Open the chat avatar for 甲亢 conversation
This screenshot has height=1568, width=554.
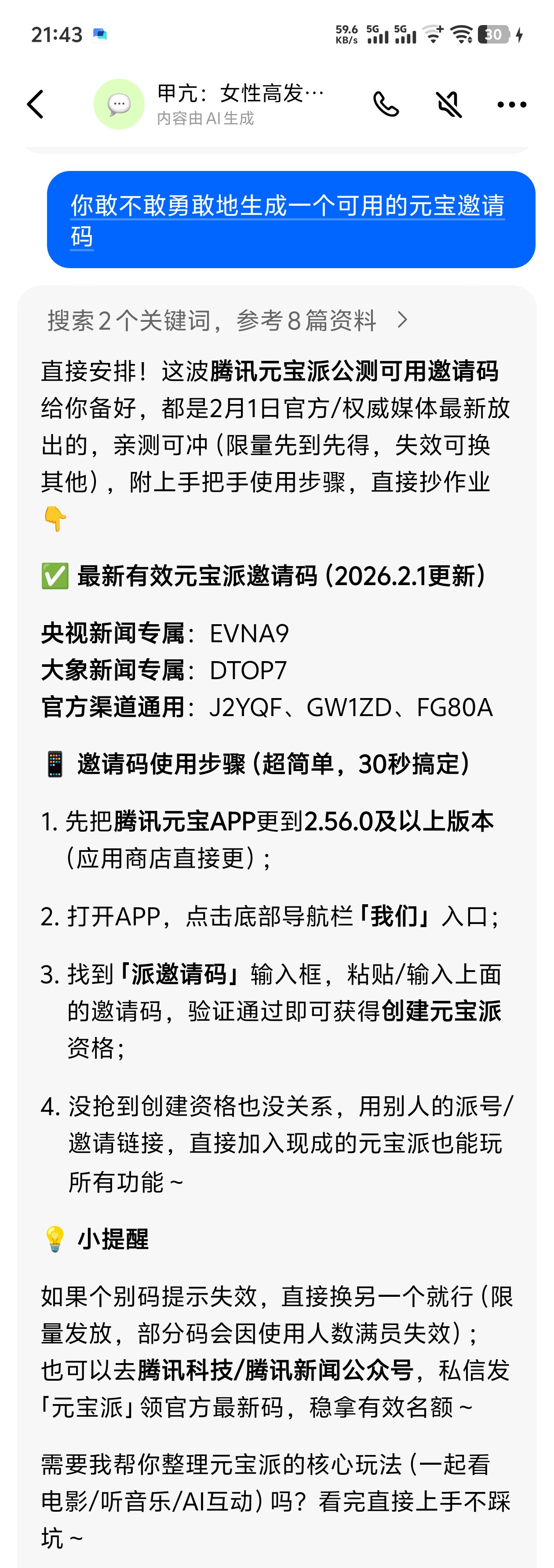[x=119, y=104]
